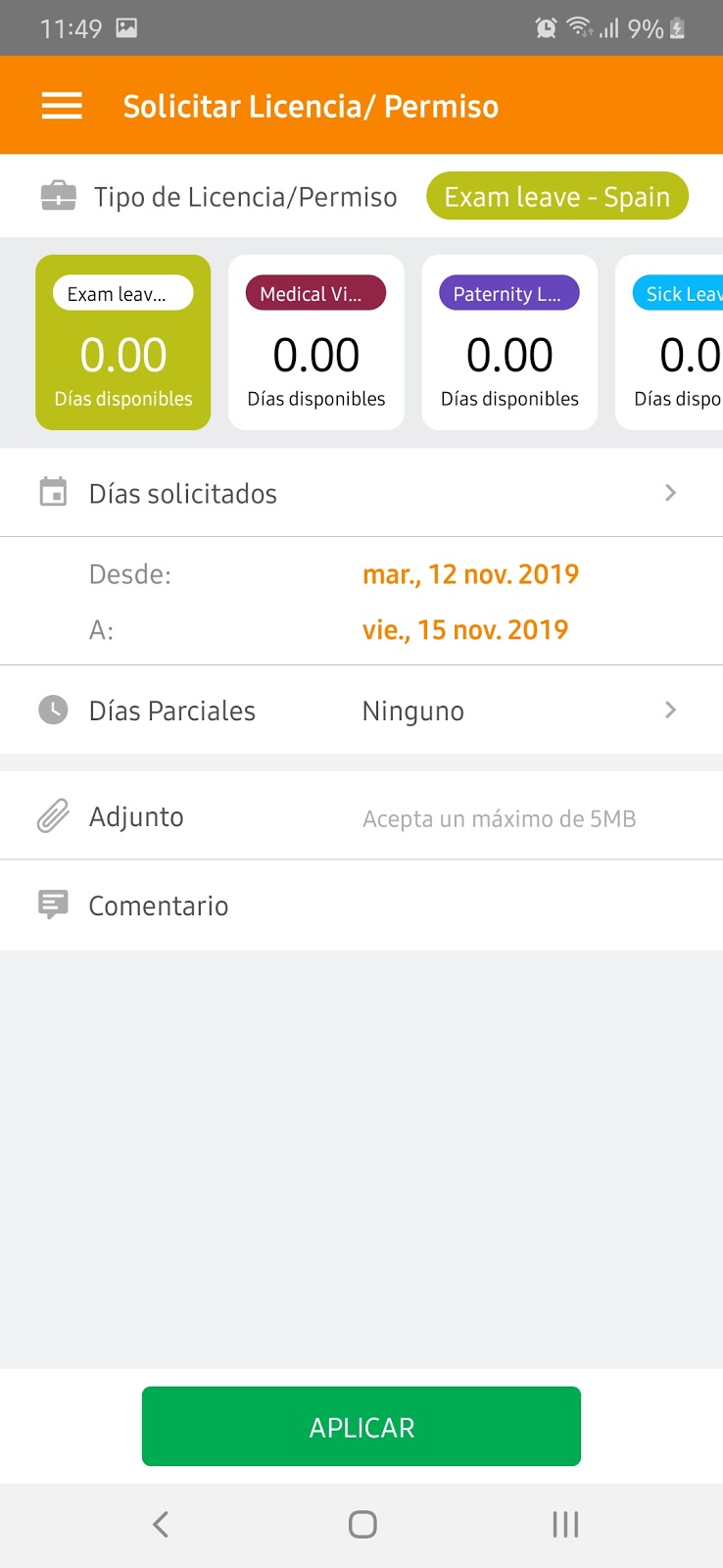This screenshot has height=1568, width=723.
Task: Select the Exam leave balance card
Action: point(123,342)
